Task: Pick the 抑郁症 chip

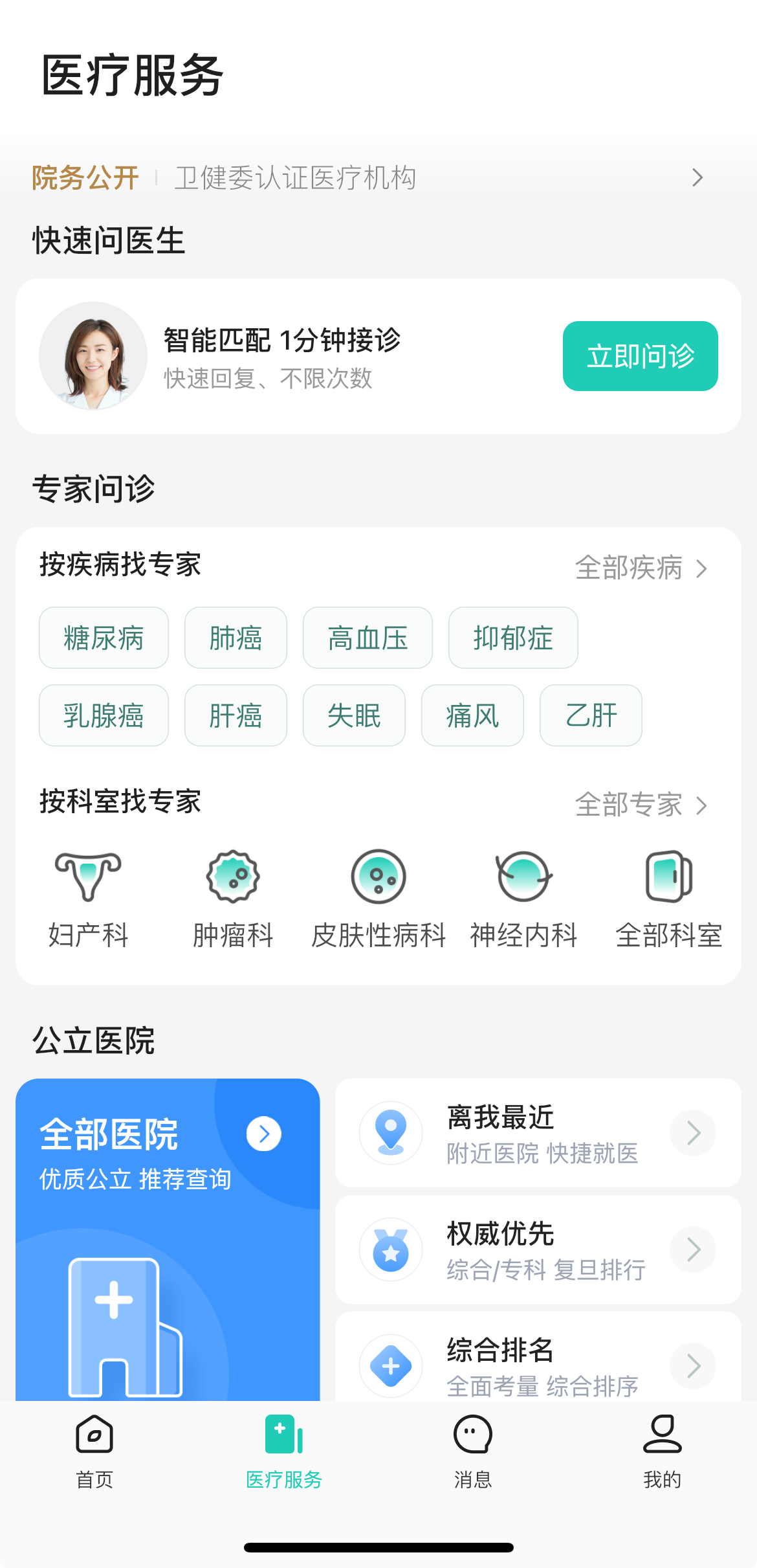Action: point(513,638)
